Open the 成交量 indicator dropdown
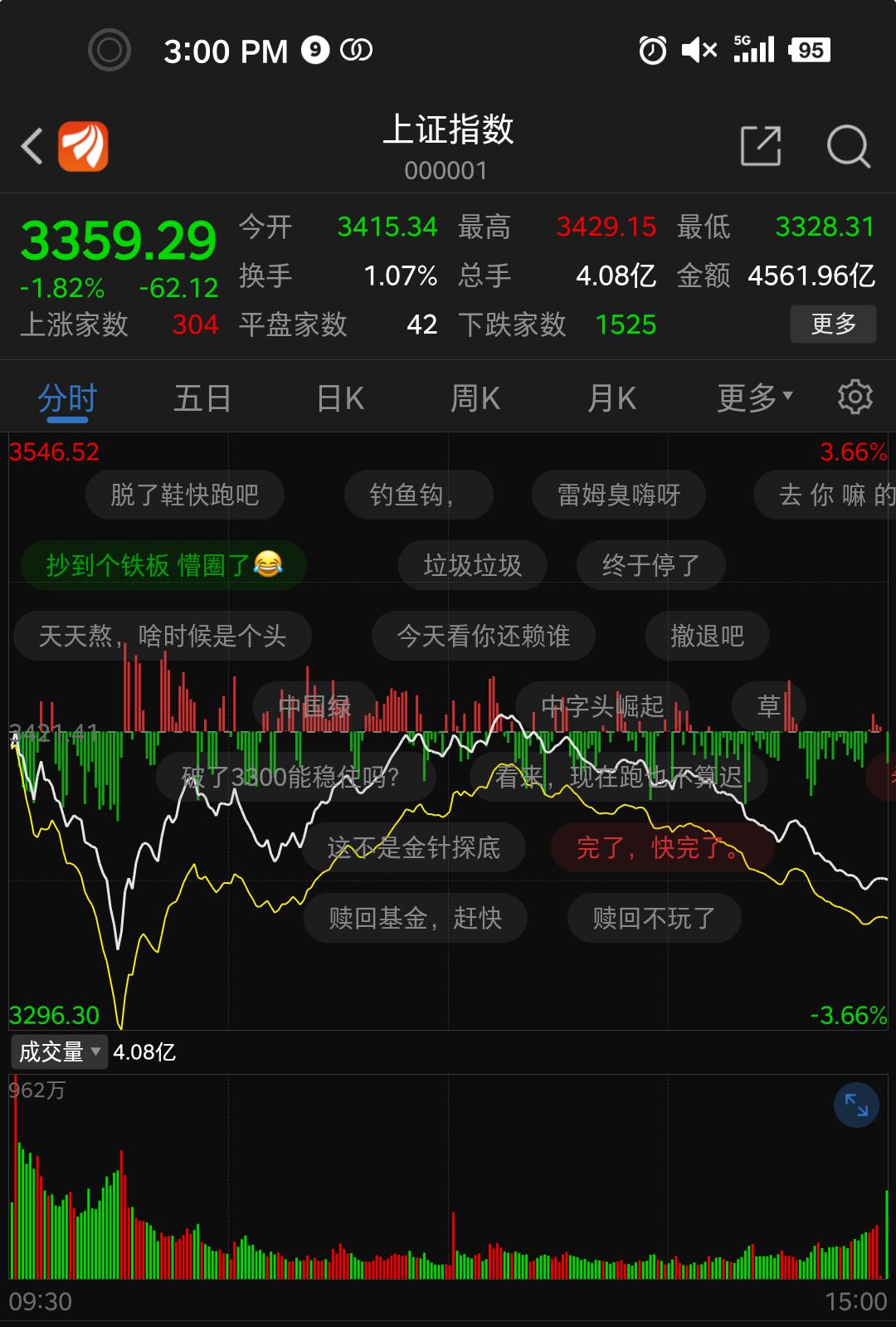The width and height of the screenshot is (896, 1327). point(58,1051)
